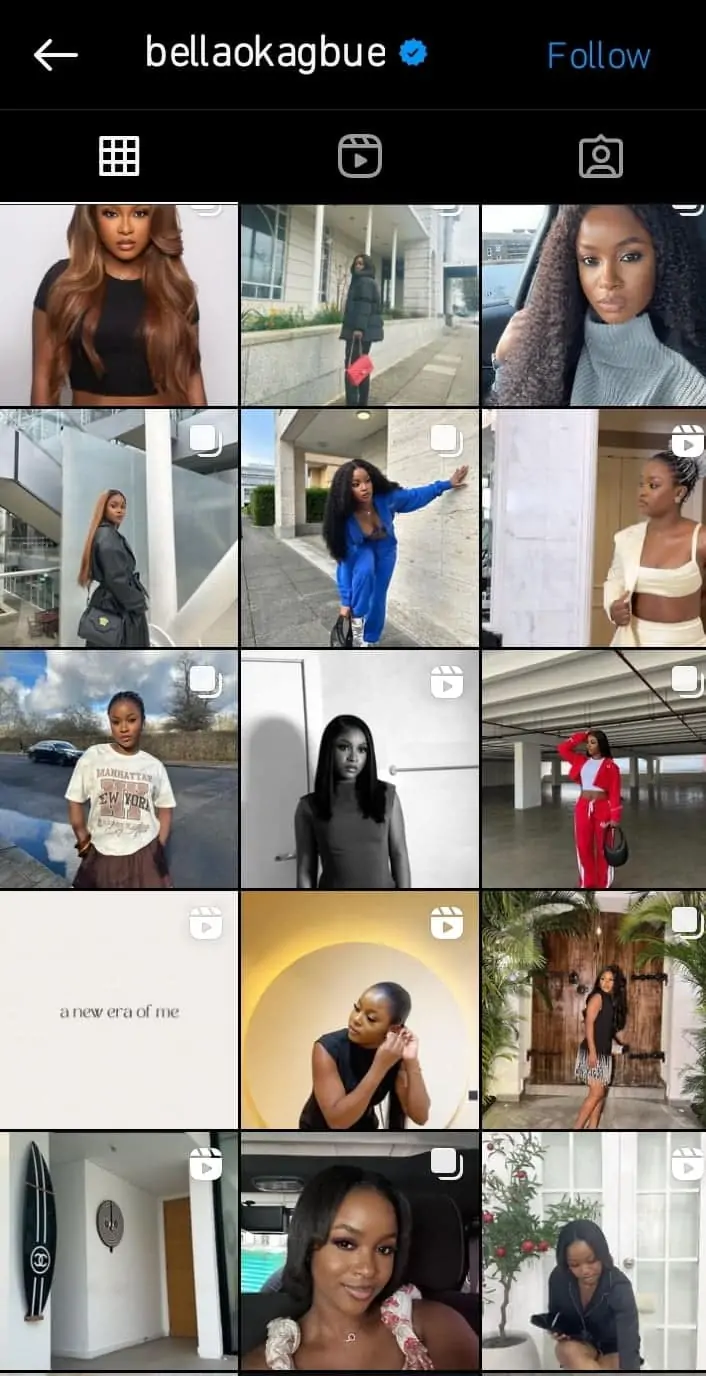Open the cream crop top reel
This screenshot has width=706, height=1376.
[x=593, y=527]
